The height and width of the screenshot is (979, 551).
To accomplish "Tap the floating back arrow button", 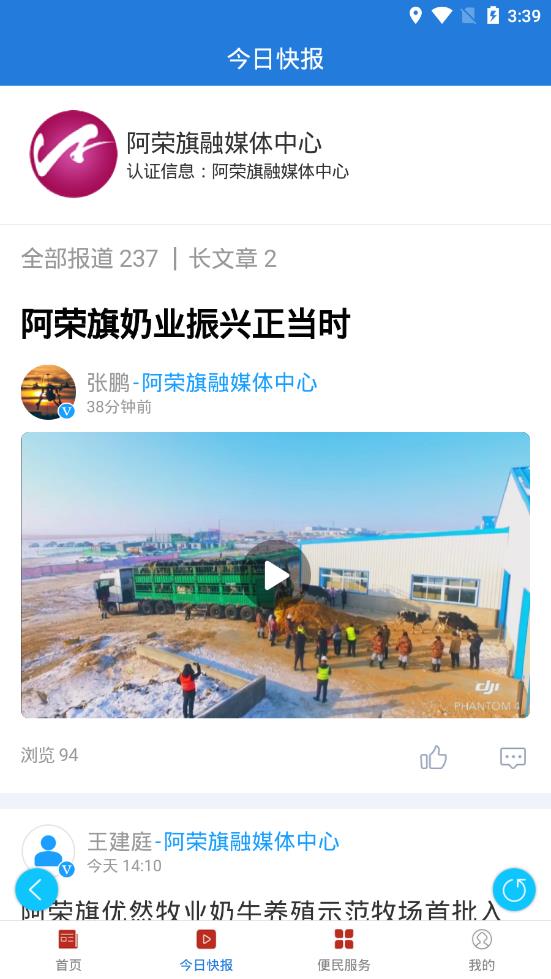I will [37, 889].
